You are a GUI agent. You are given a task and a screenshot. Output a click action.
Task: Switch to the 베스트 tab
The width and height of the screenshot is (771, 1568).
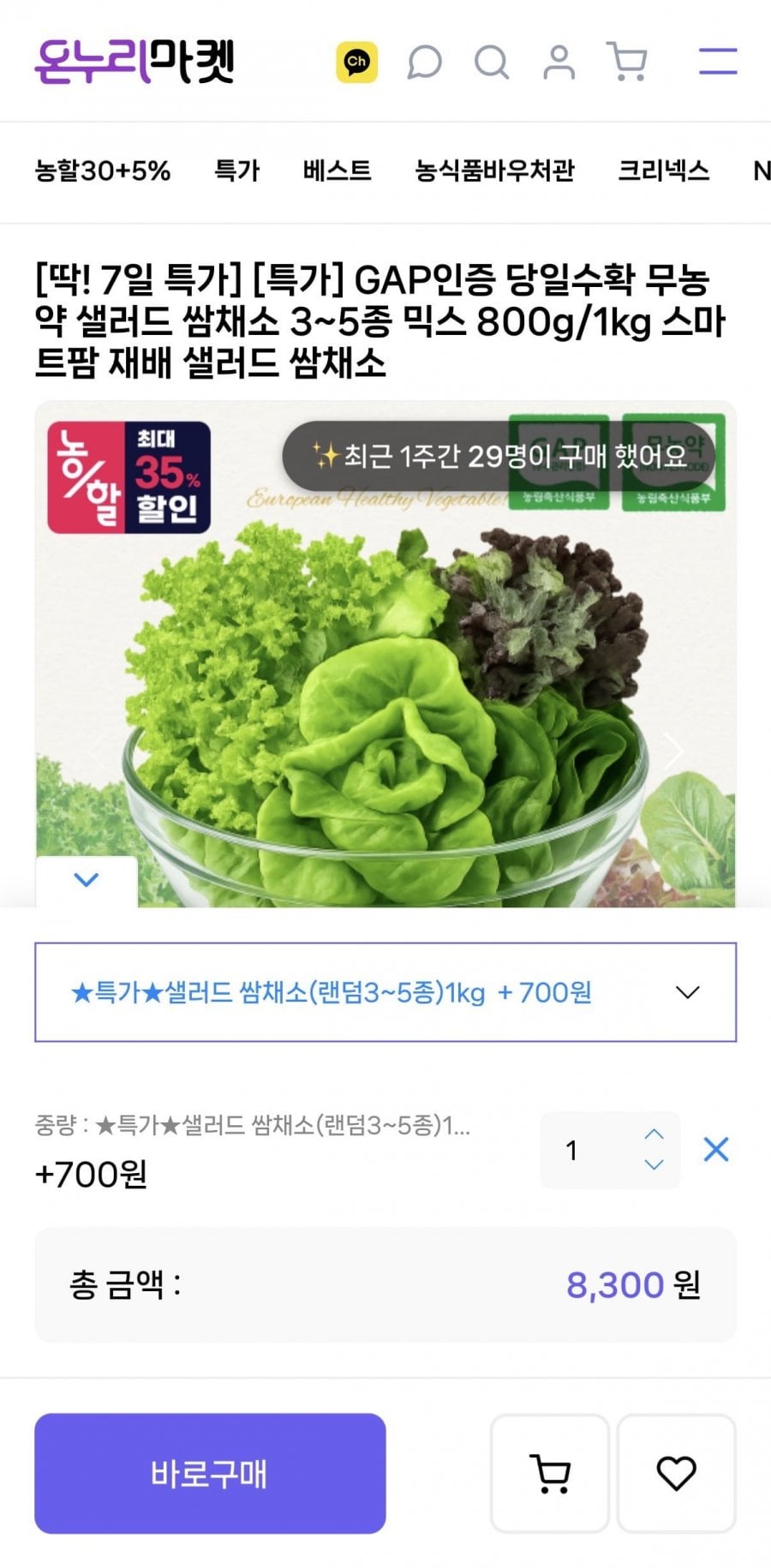coord(337,171)
